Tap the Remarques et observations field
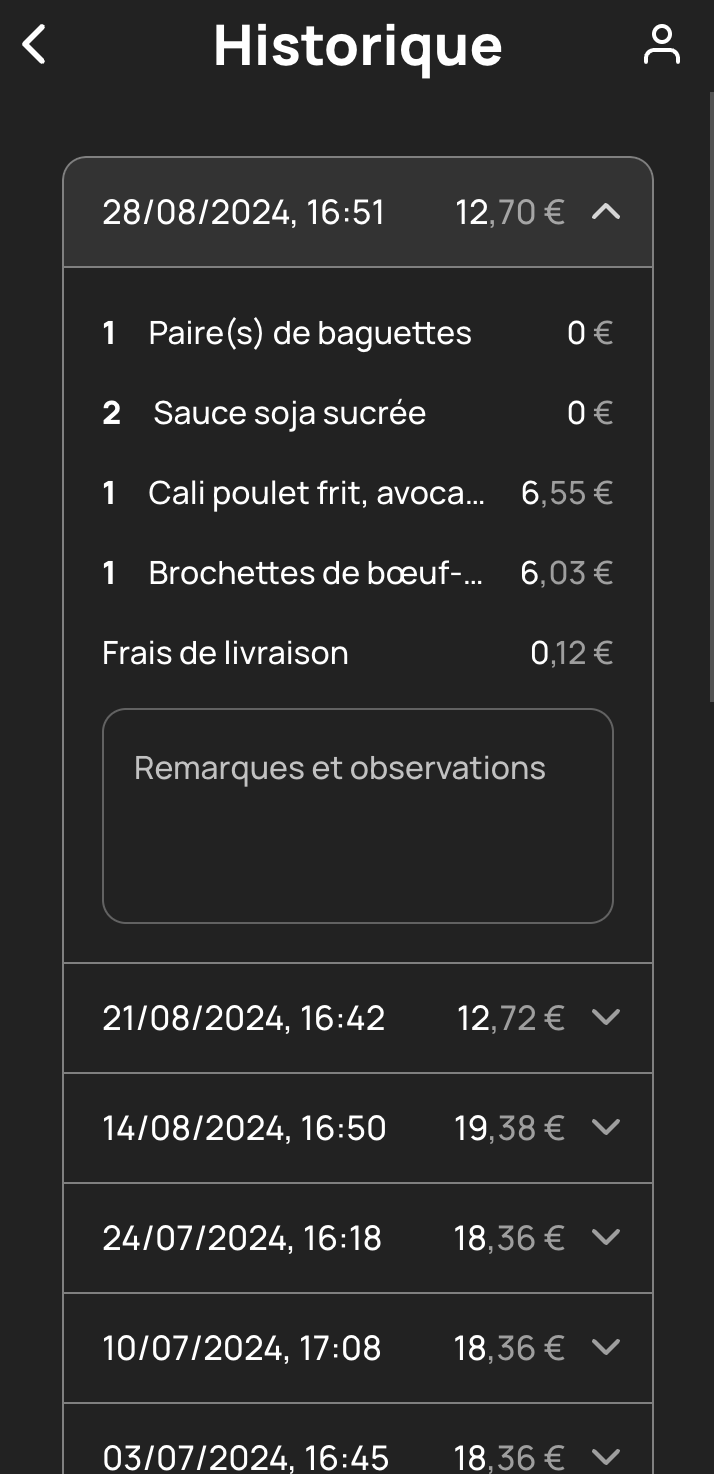The image size is (714, 1474). pyautogui.click(x=358, y=816)
